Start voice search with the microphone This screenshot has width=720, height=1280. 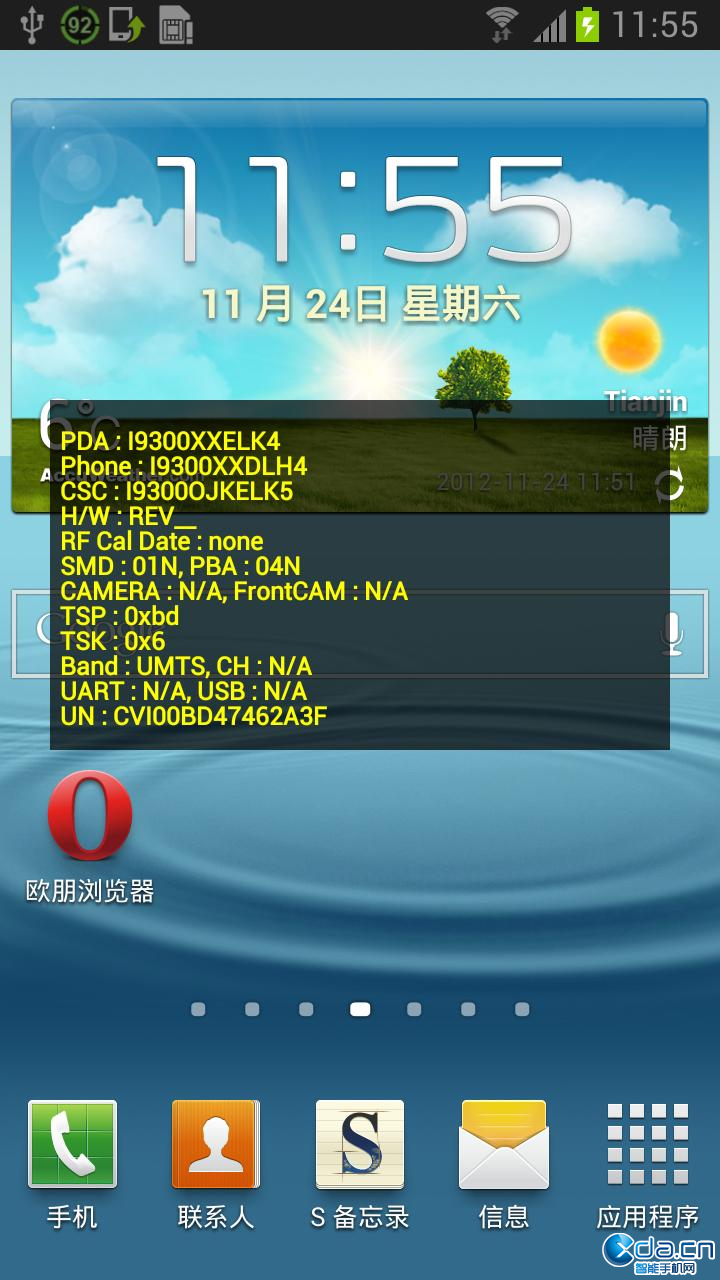click(x=673, y=634)
